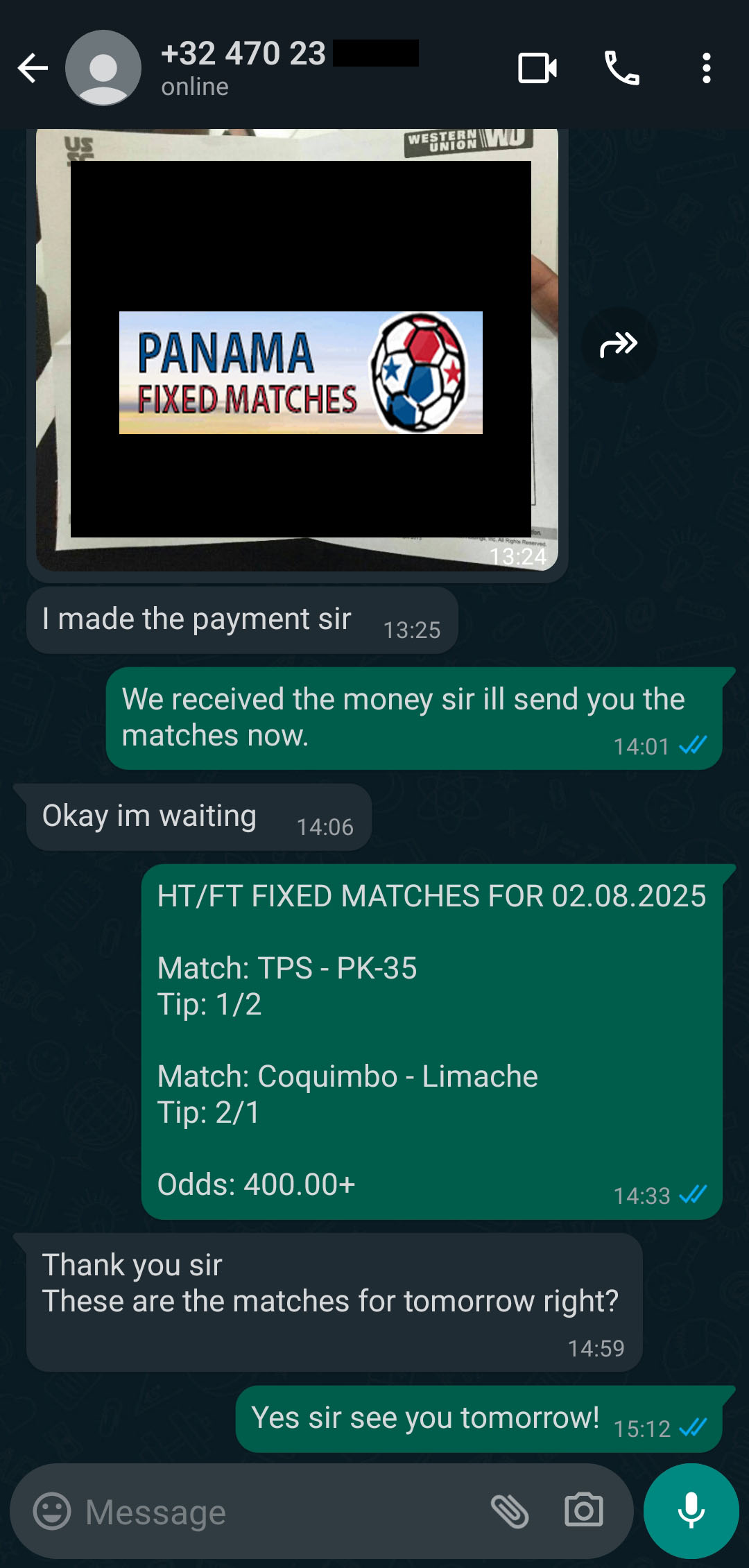Attach a file with the paperclip
Screen dimensions: 749x1568
[x=510, y=1511]
